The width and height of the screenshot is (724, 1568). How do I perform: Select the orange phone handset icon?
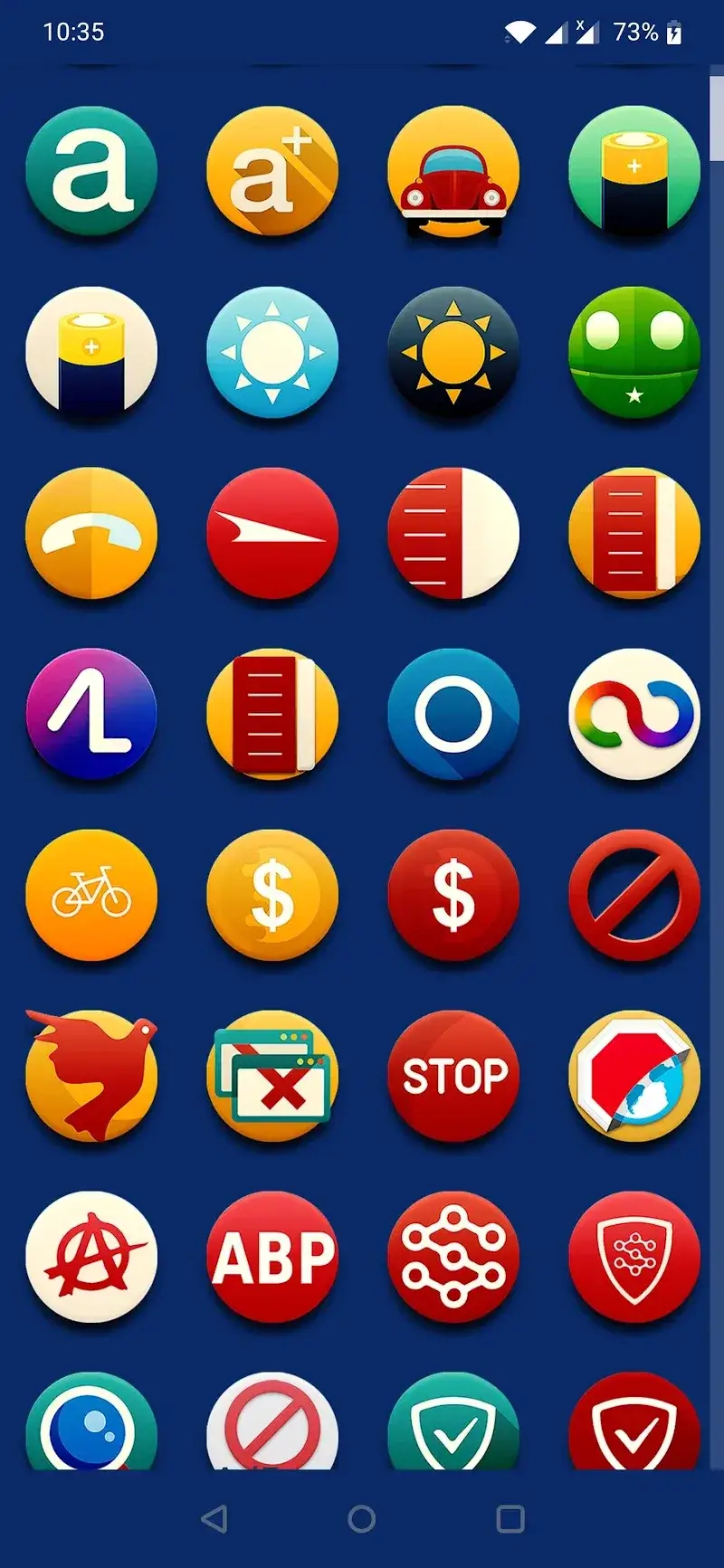click(90, 534)
